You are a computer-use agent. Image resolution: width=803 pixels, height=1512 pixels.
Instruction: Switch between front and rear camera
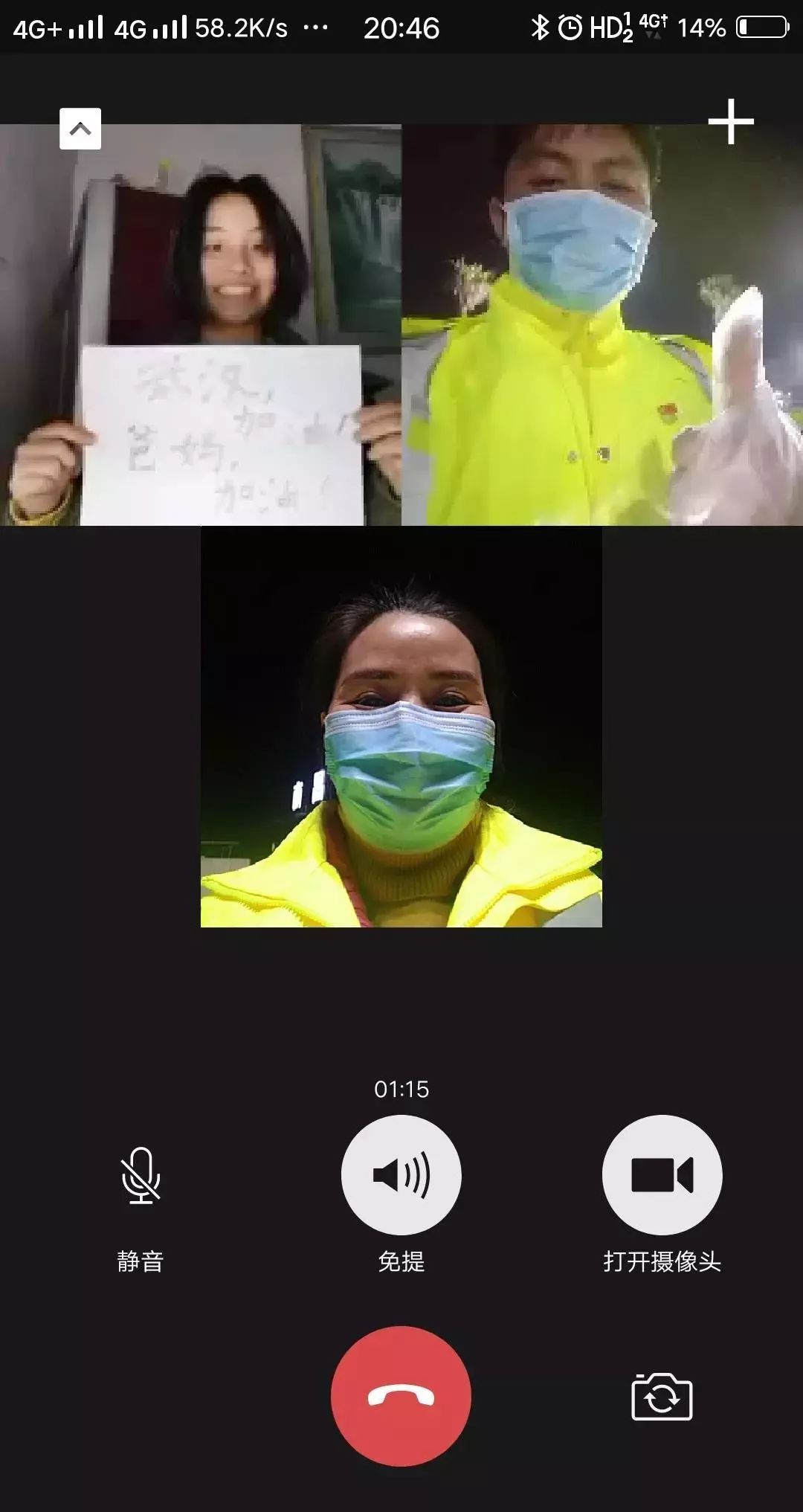[x=662, y=1397]
